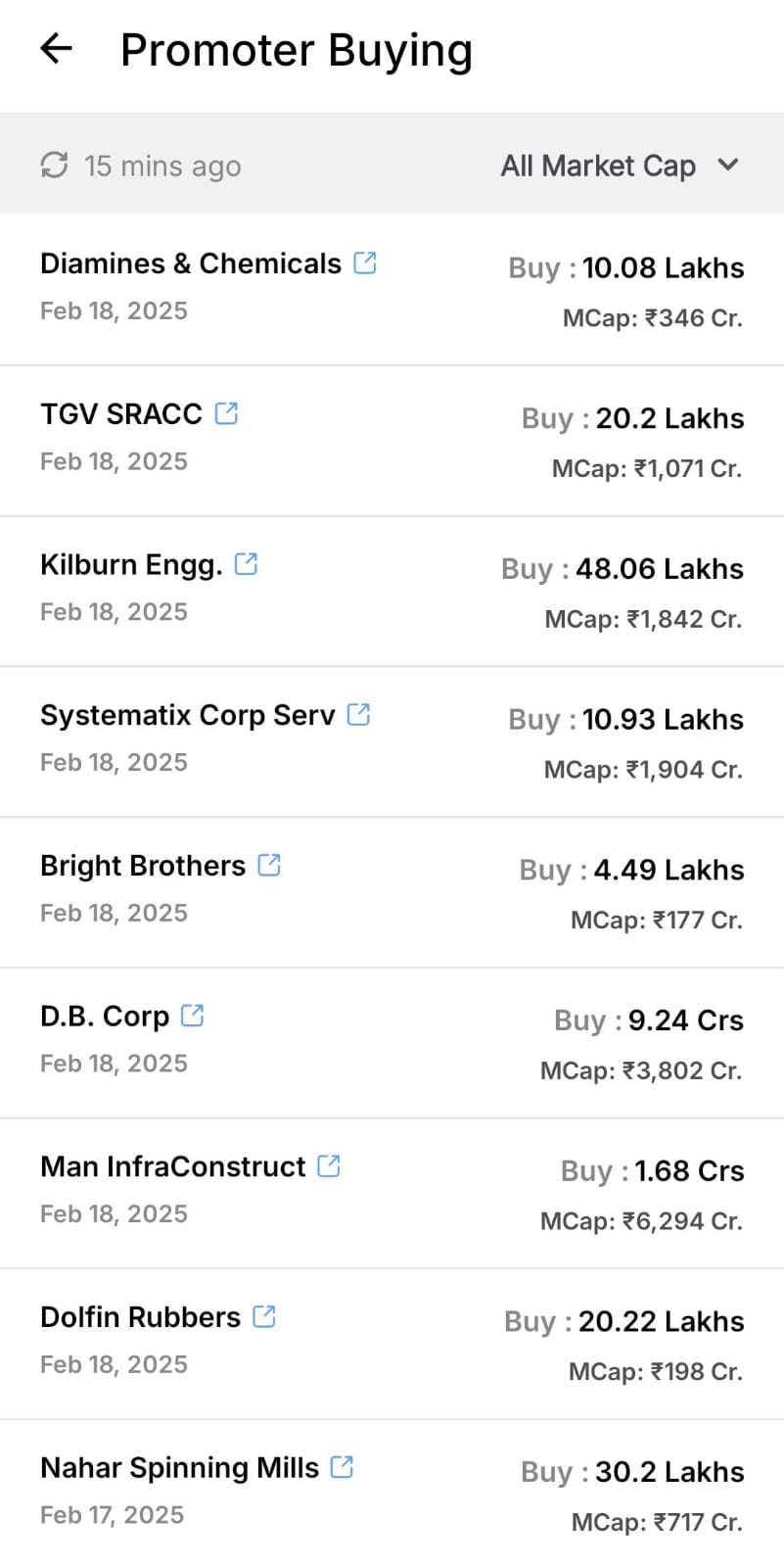Tap the Kilburn Engg. external link icon

point(247,564)
